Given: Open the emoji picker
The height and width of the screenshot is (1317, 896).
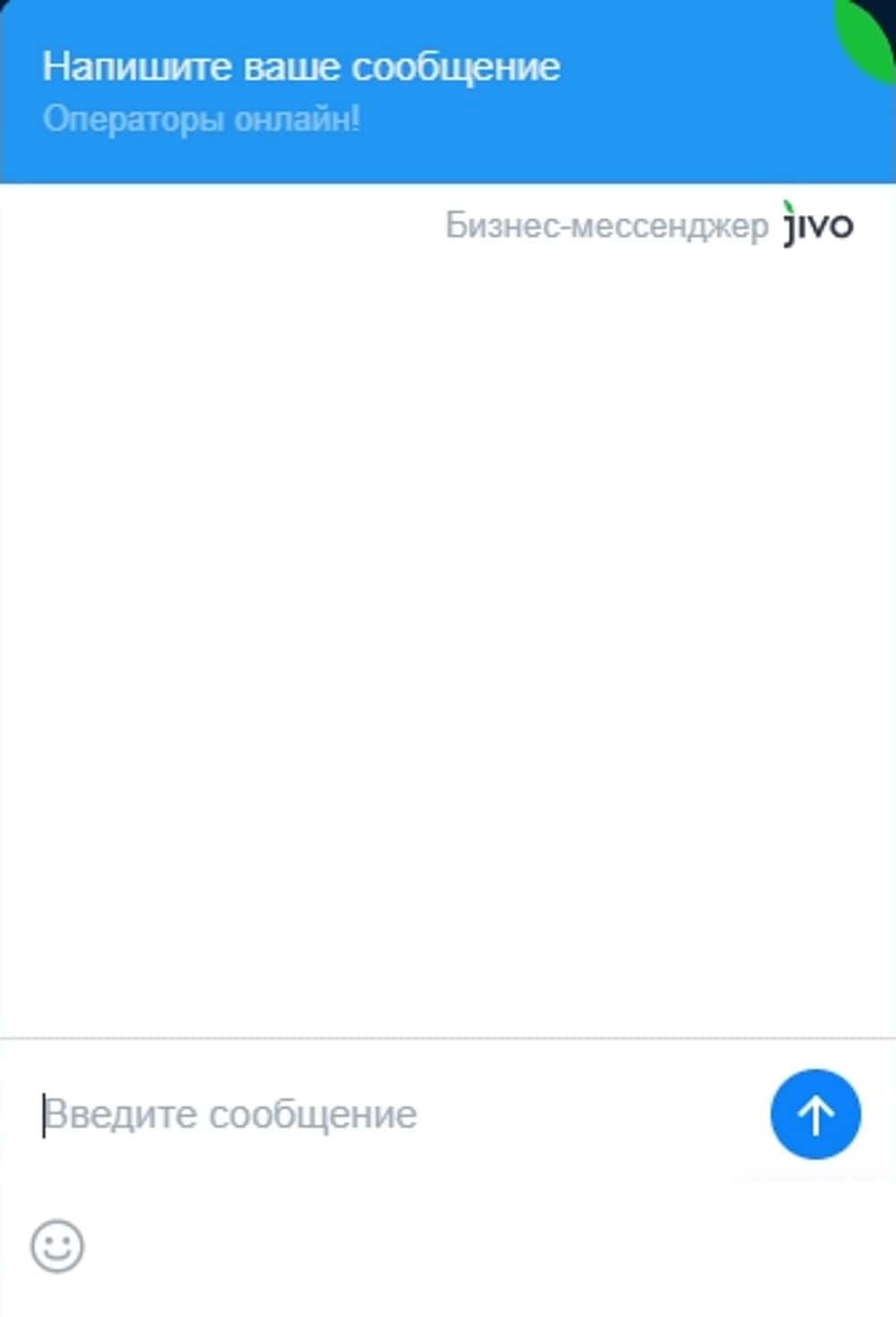Looking at the screenshot, I should 57,1245.
